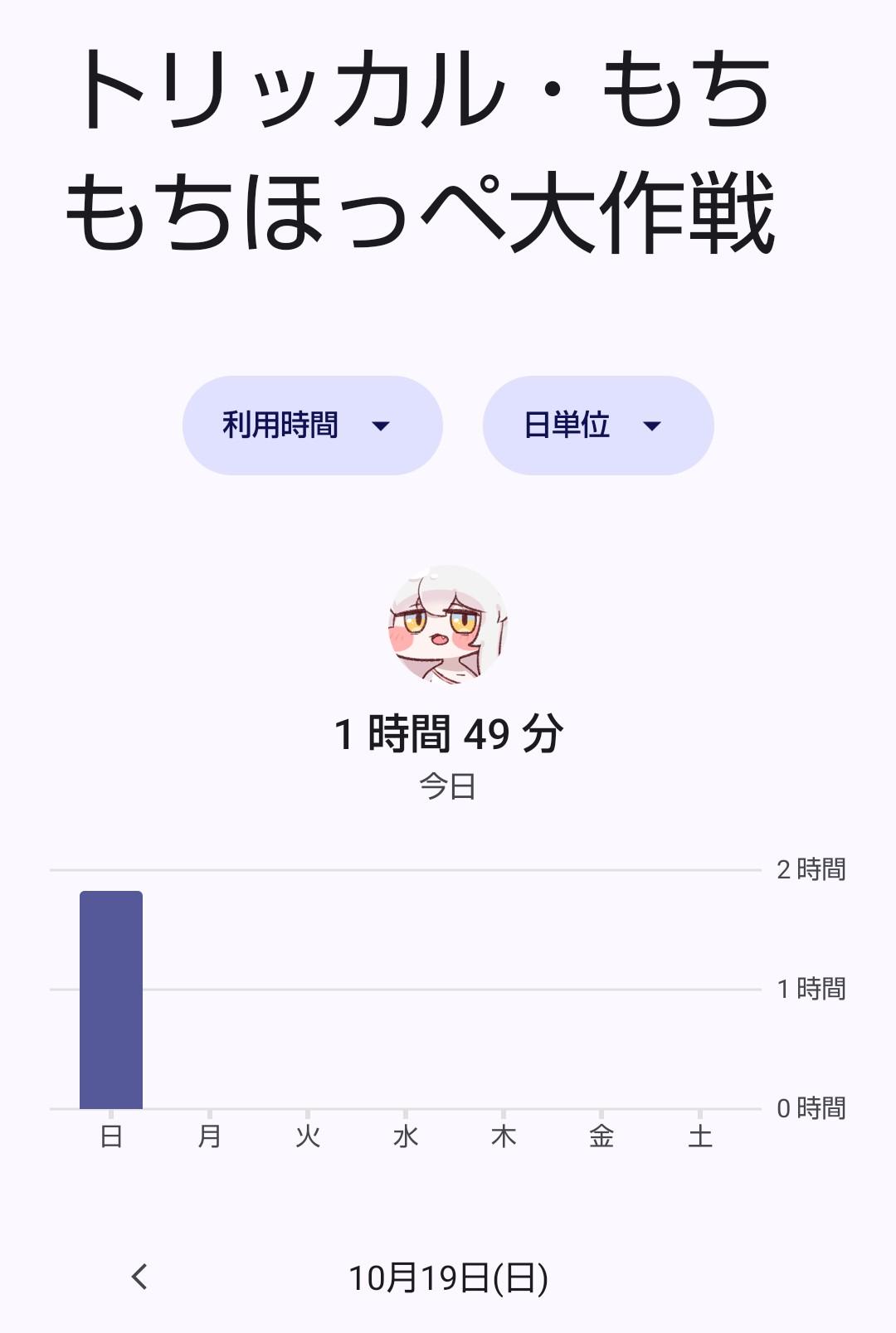The height and width of the screenshot is (1333, 896).
Task: Go to the previous day arrow
Action: (x=139, y=1277)
